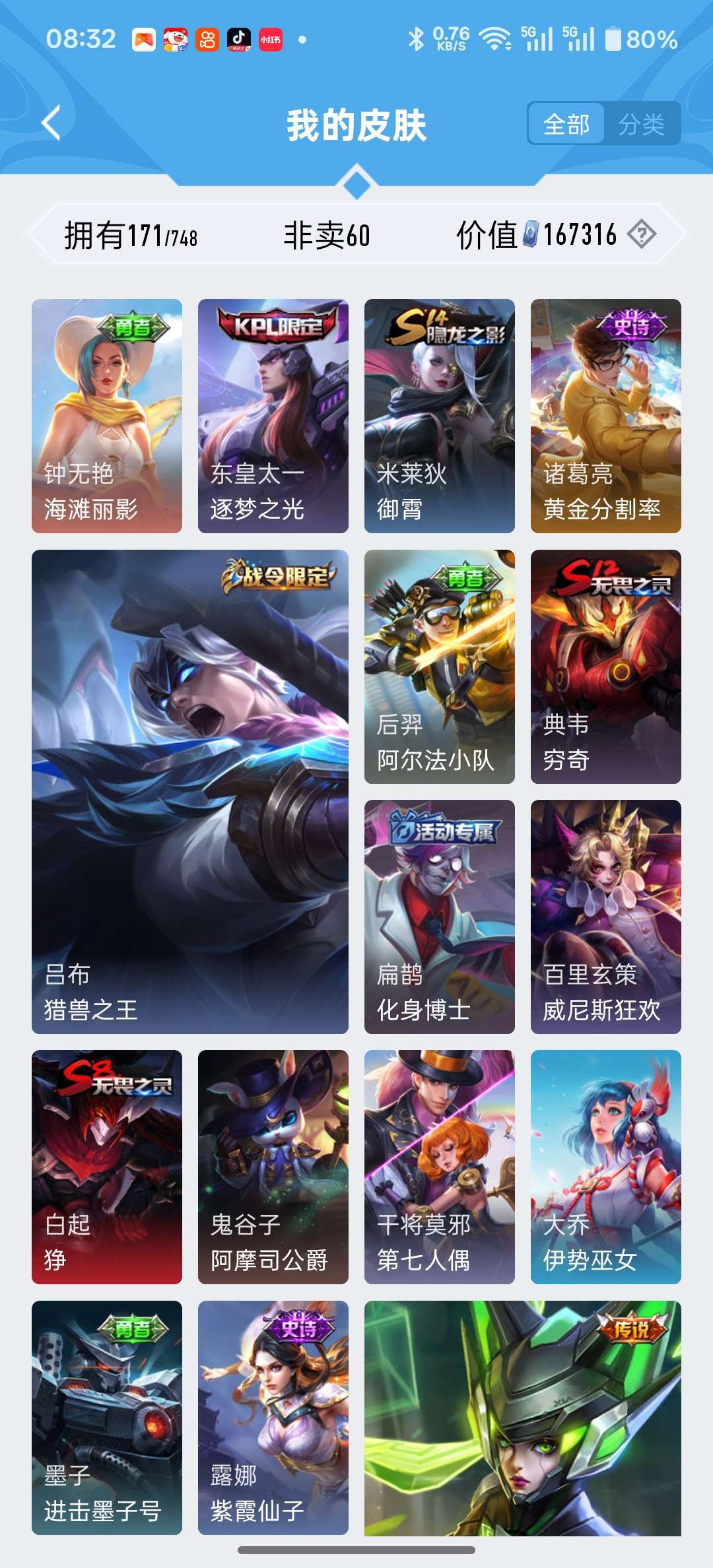Click the 拥有171/748 counter
The height and width of the screenshot is (1568, 713).
pyautogui.click(x=132, y=233)
